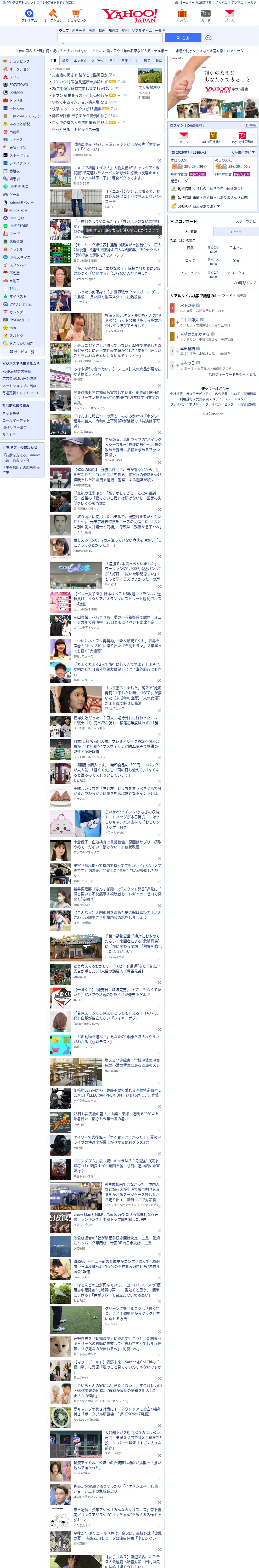Open 天気・災害 in the service list
The width and height of the screenshot is (259, 1568).
[18, 147]
